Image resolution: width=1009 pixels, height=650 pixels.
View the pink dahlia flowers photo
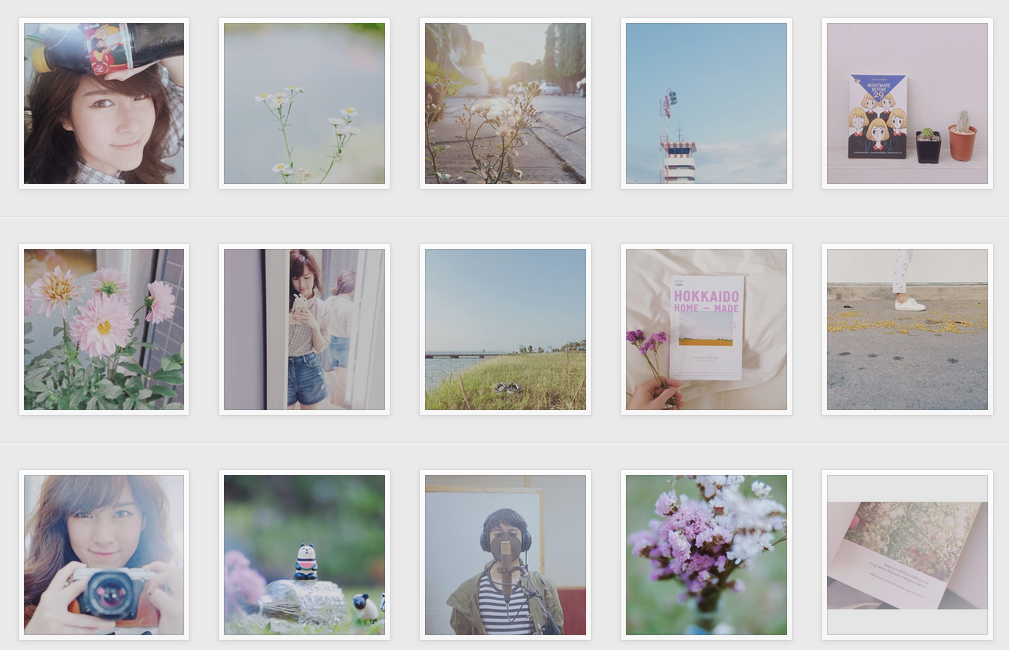coord(104,329)
